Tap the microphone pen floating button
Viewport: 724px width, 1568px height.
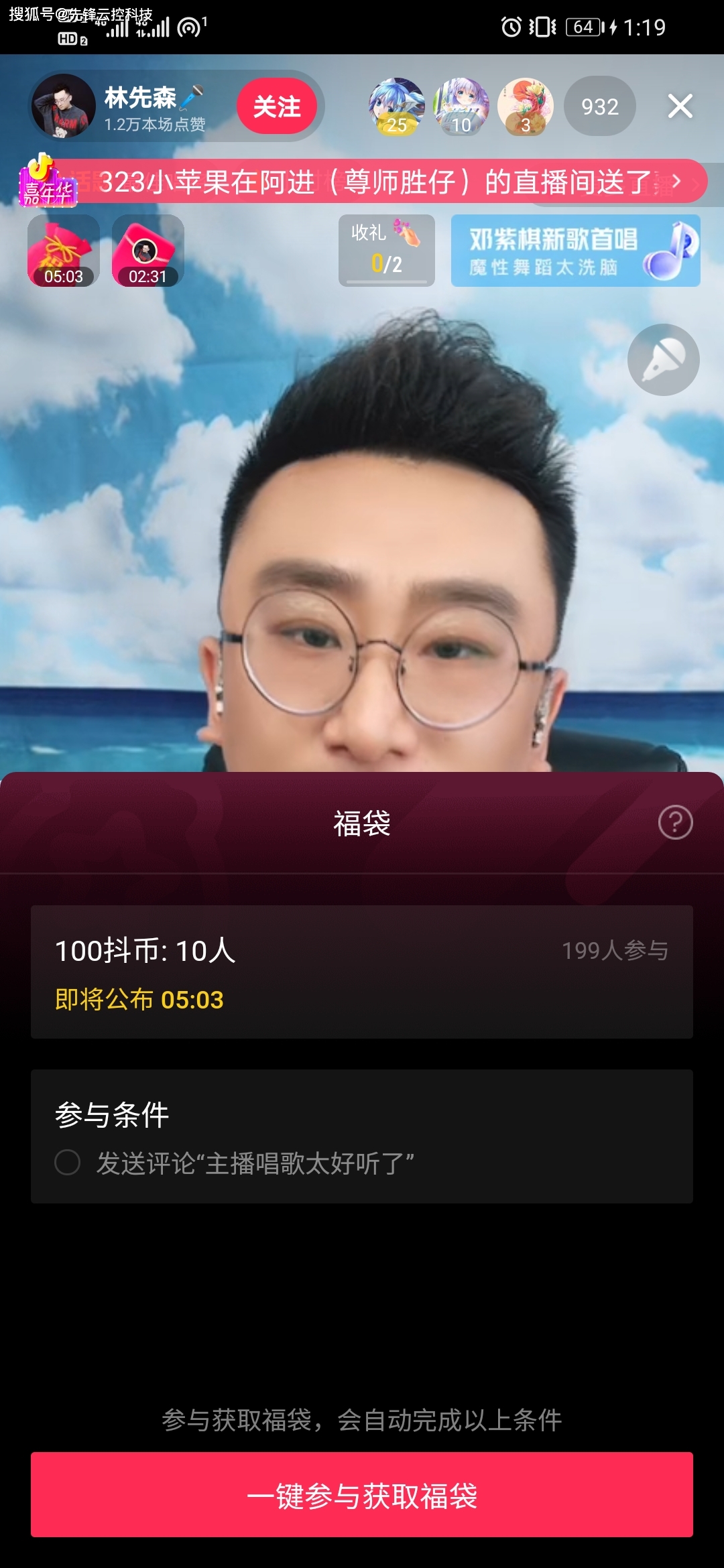pyautogui.click(x=663, y=360)
